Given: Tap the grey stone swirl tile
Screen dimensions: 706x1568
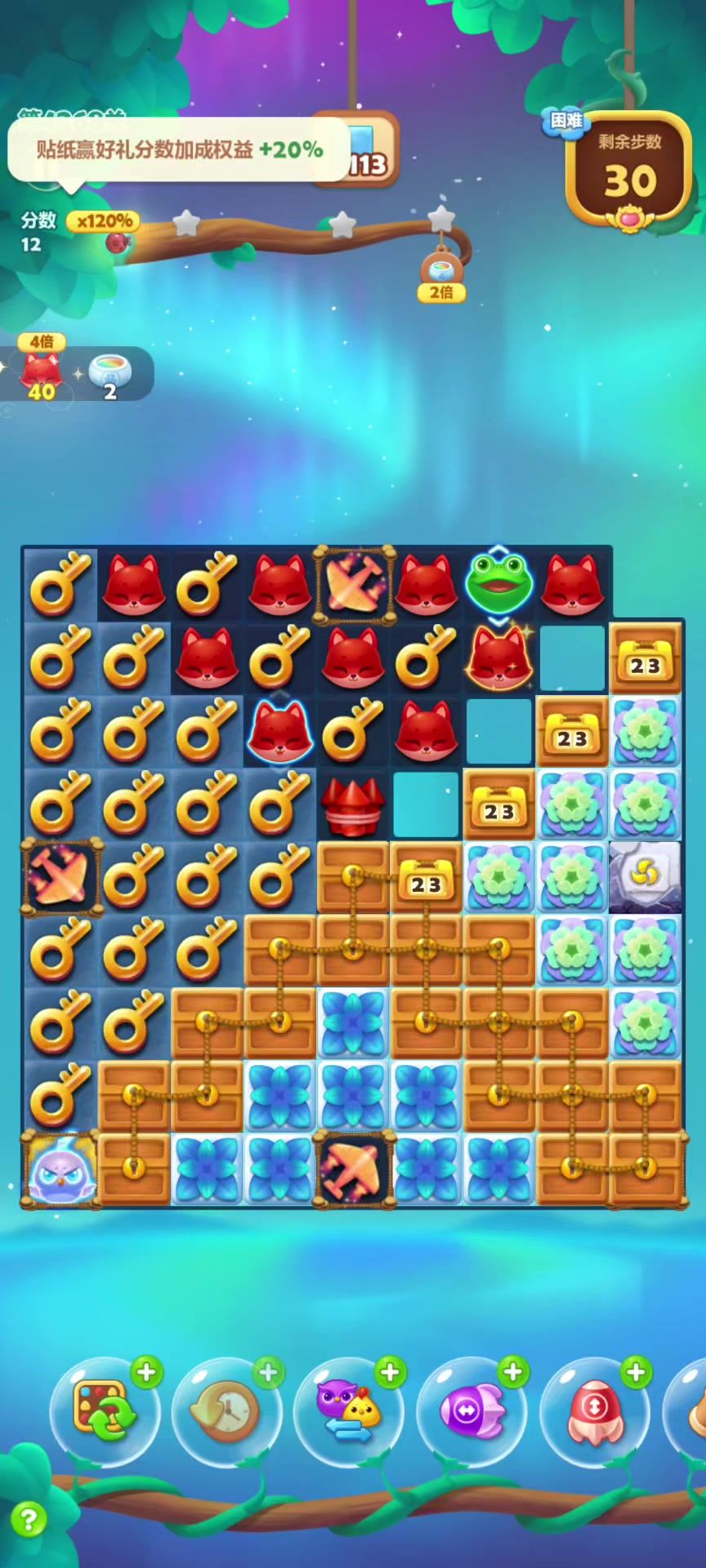Looking at the screenshot, I should (x=645, y=876).
